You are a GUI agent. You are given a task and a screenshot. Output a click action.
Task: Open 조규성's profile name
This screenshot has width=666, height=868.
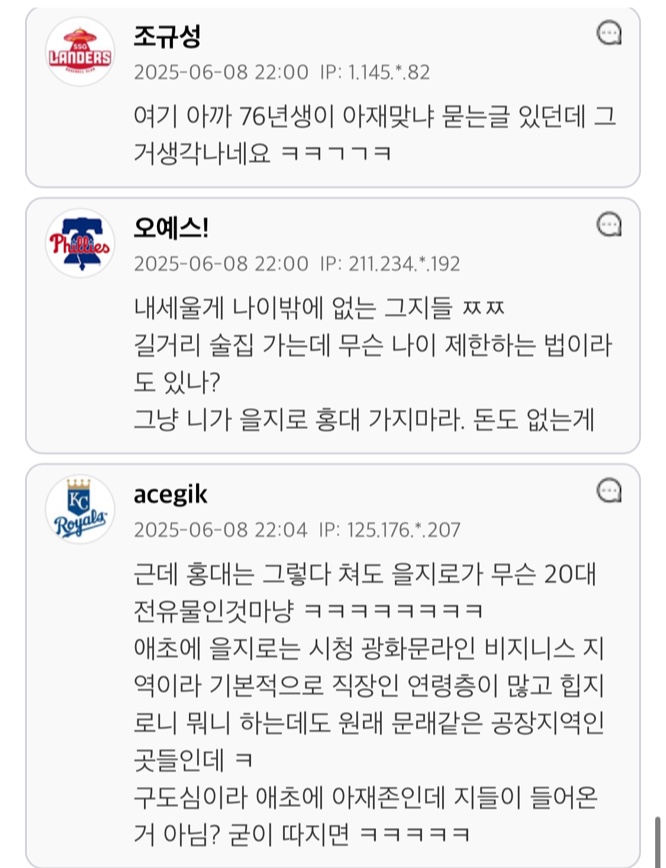167,37
